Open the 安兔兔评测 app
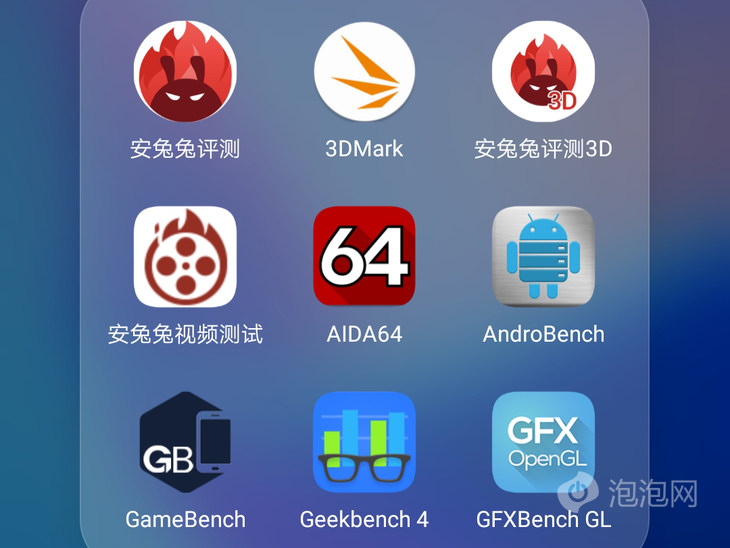Screen dimensions: 730x548 pos(185,72)
